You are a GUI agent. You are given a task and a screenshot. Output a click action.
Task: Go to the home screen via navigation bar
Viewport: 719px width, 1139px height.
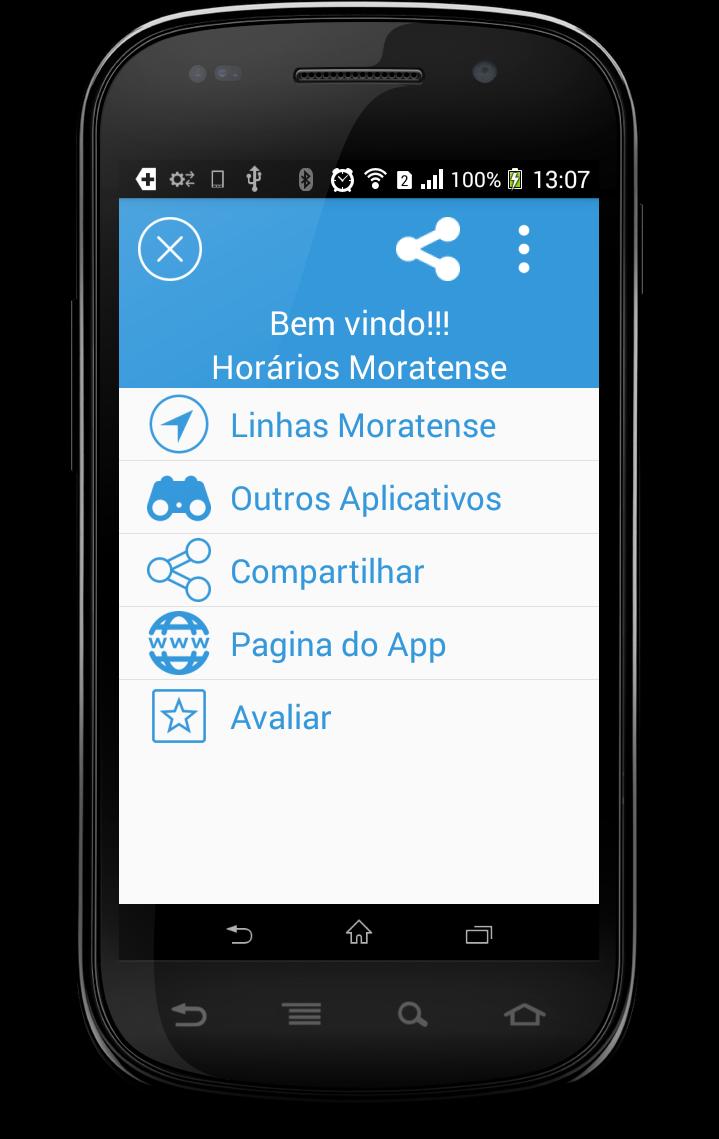tap(358, 933)
